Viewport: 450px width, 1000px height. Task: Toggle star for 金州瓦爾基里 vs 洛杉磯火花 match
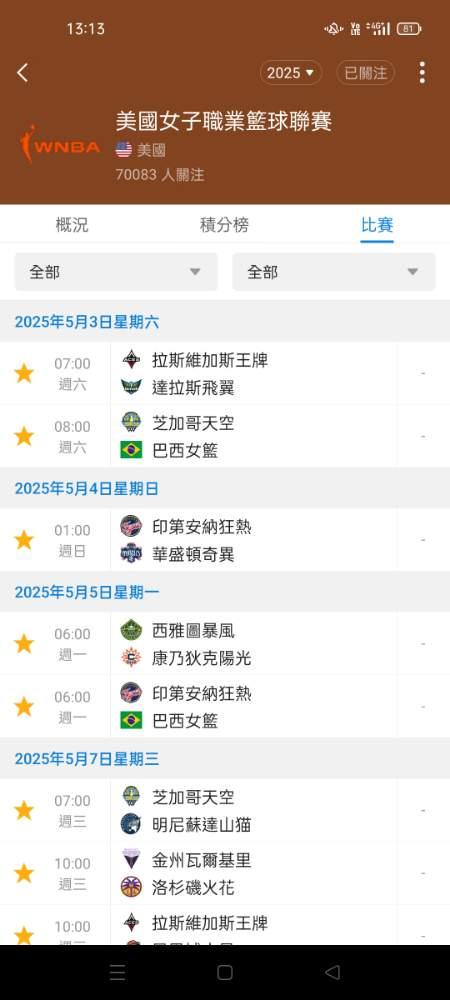pyautogui.click(x=24, y=873)
